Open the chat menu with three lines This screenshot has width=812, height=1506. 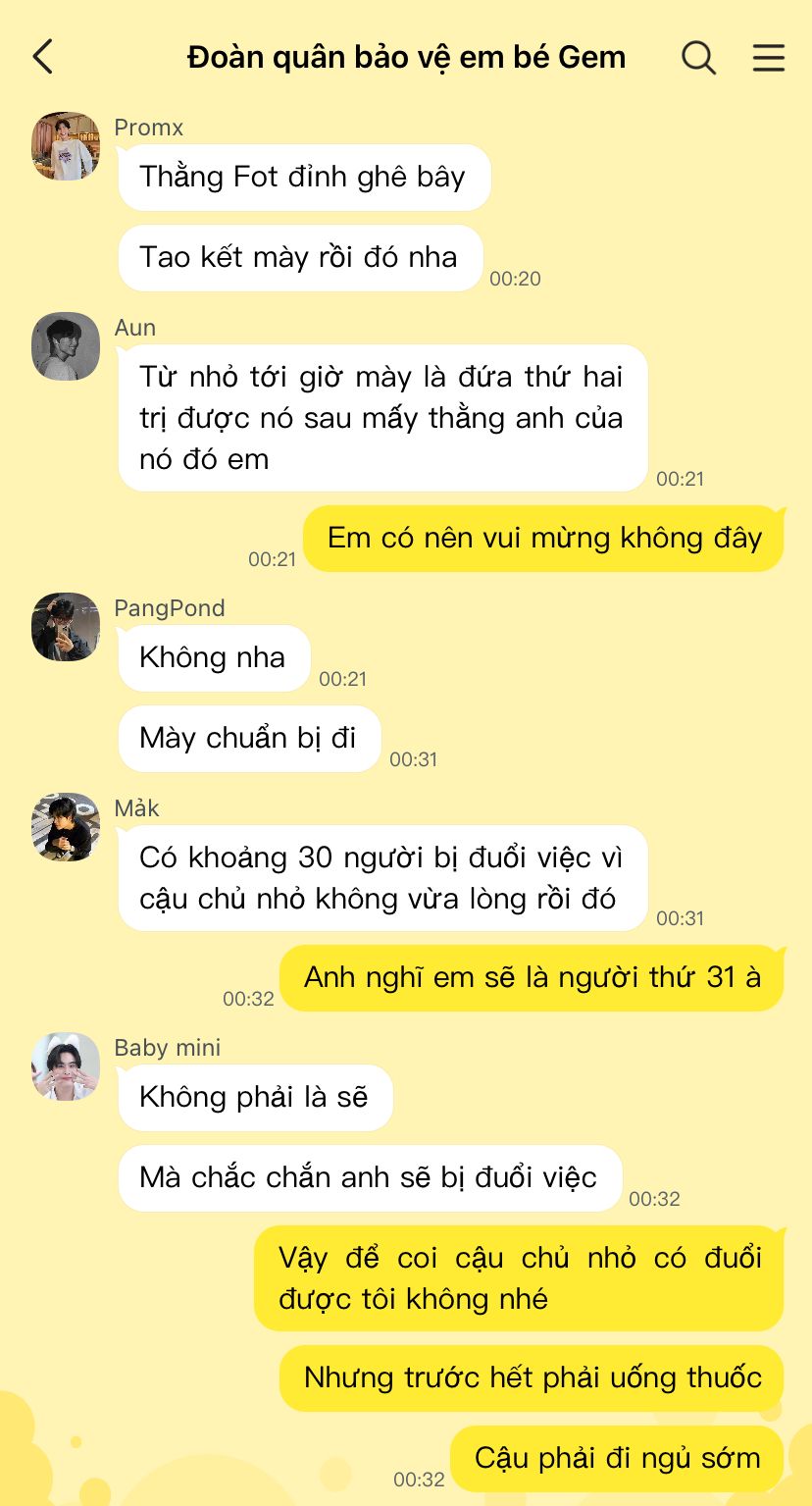[769, 58]
